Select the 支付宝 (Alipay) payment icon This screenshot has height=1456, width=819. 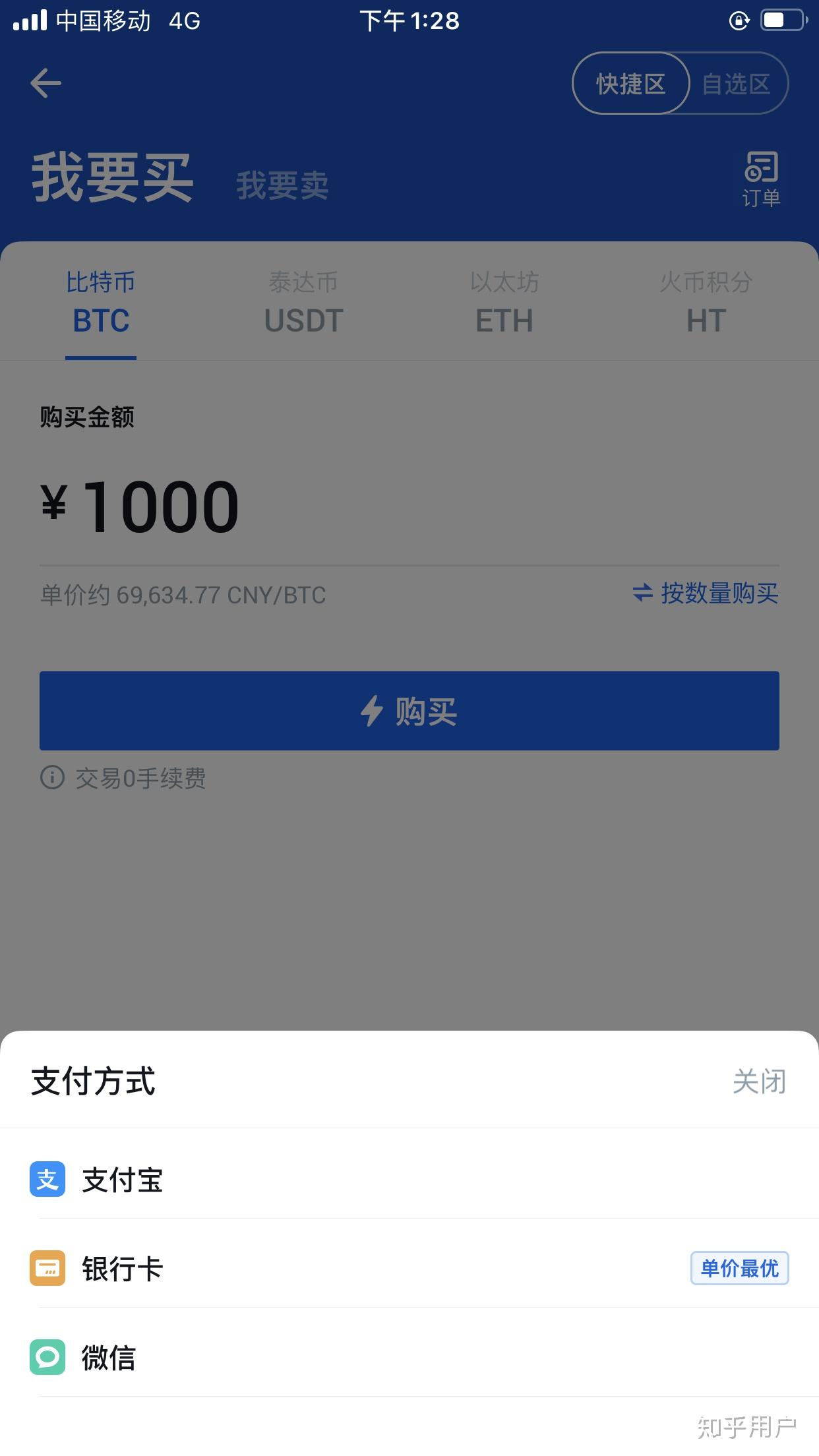tap(47, 1180)
